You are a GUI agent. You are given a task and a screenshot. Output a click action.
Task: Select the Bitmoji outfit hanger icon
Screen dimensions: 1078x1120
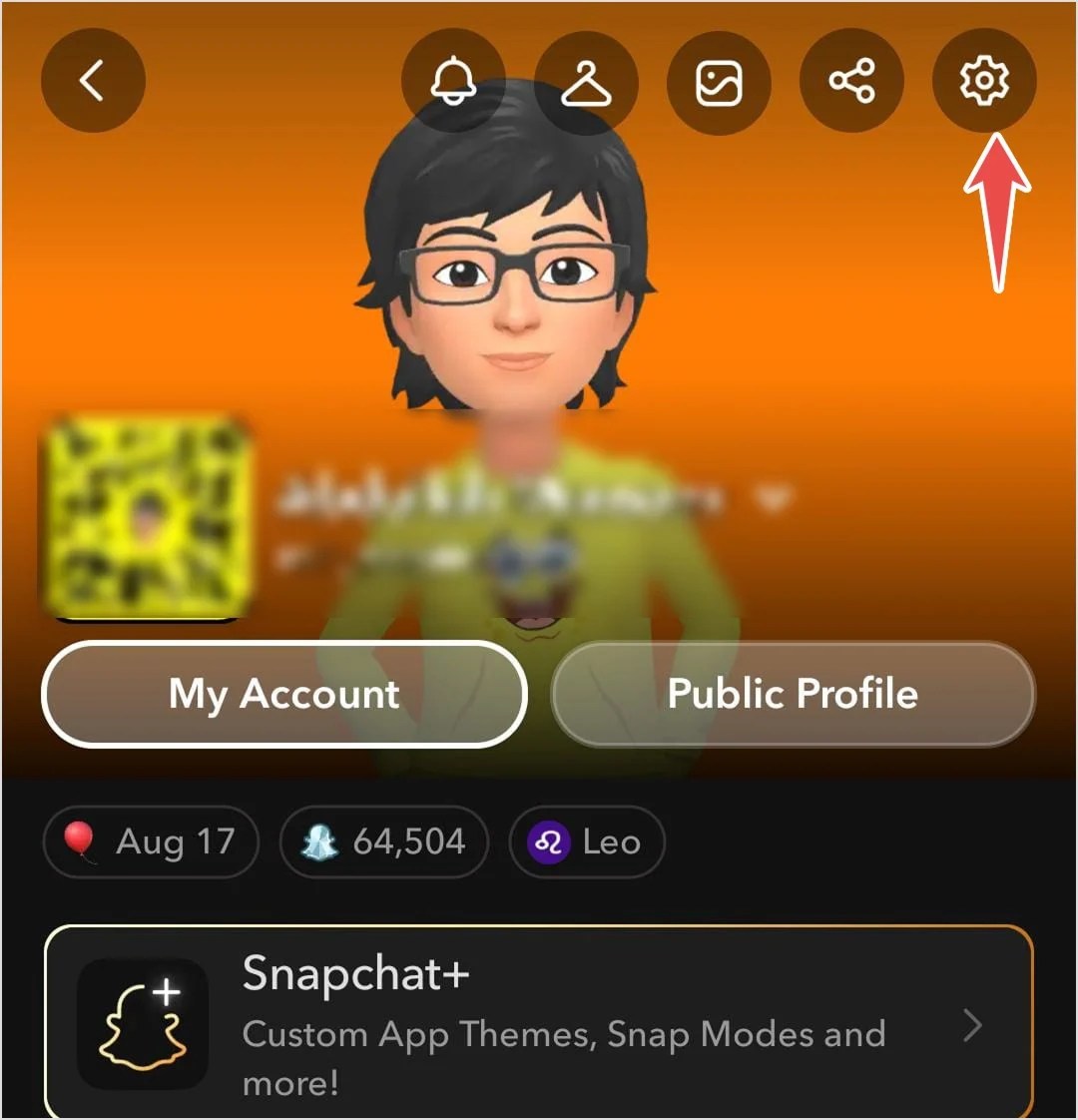click(586, 80)
